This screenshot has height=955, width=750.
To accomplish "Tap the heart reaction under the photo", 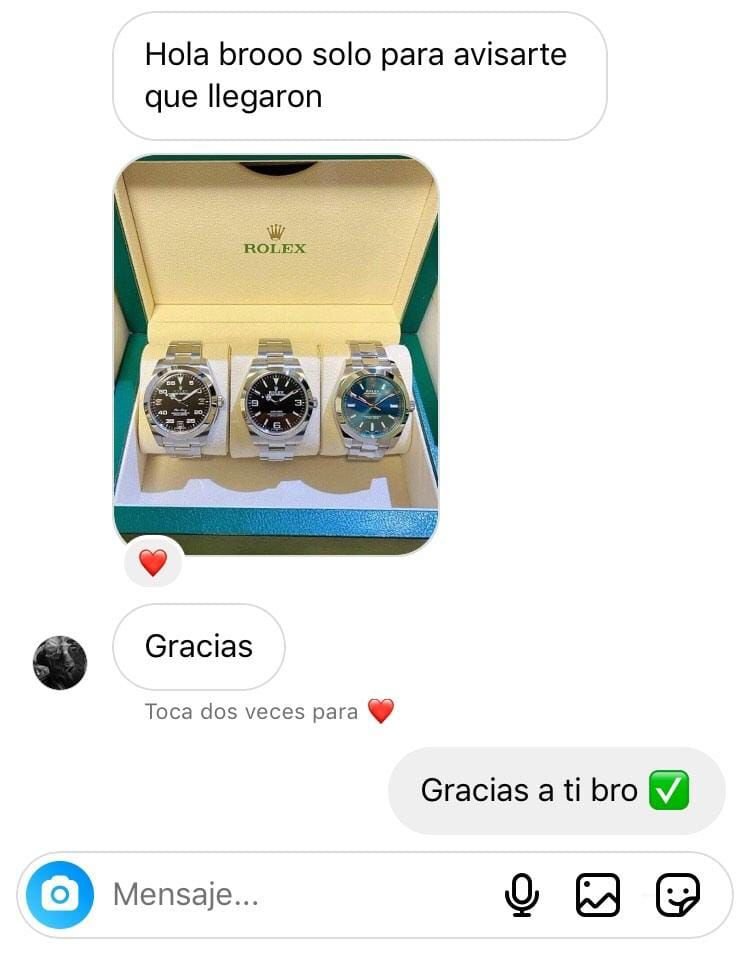I will tap(153, 563).
